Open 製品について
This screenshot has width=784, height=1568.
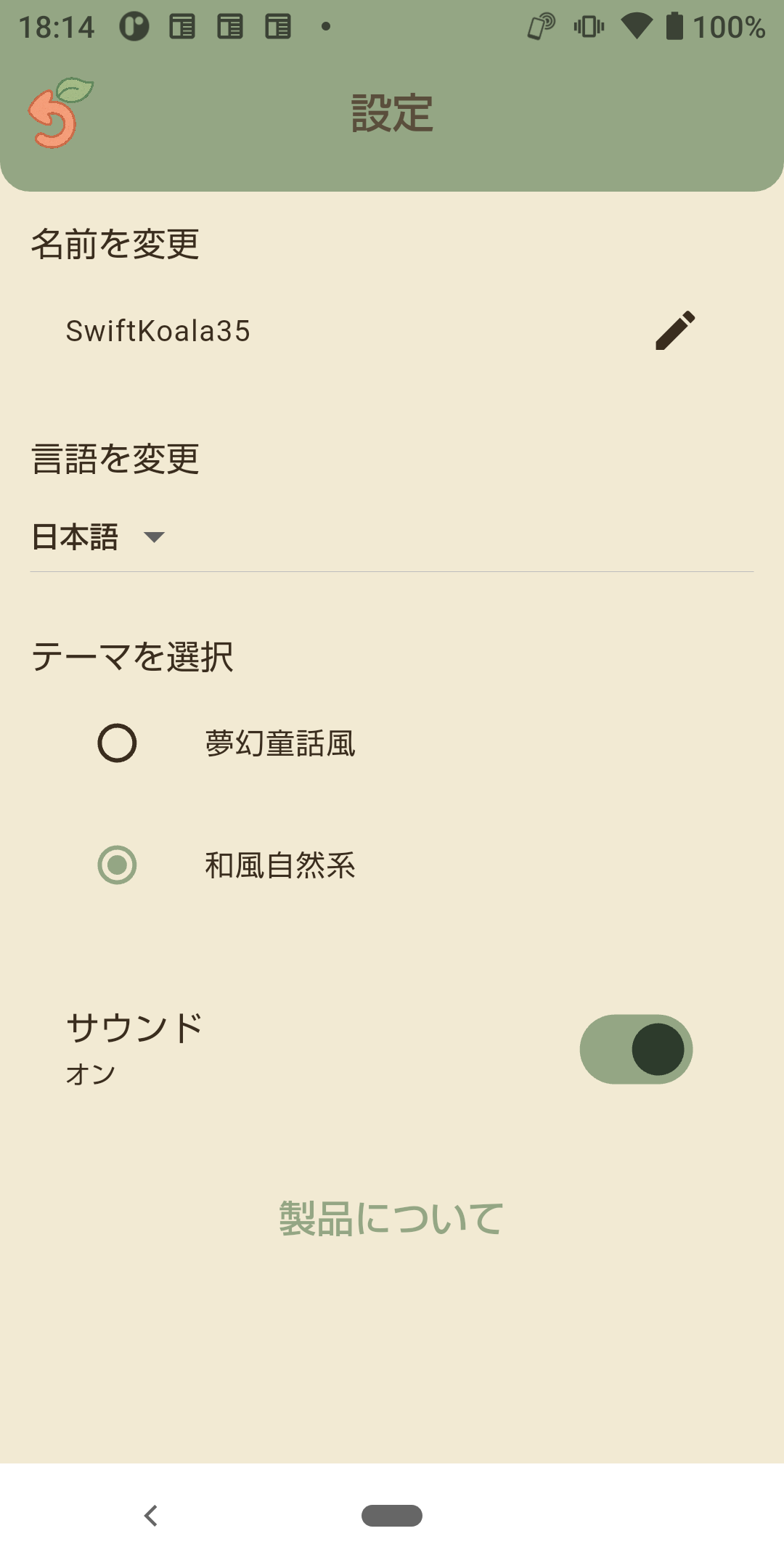coord(392,1218)
